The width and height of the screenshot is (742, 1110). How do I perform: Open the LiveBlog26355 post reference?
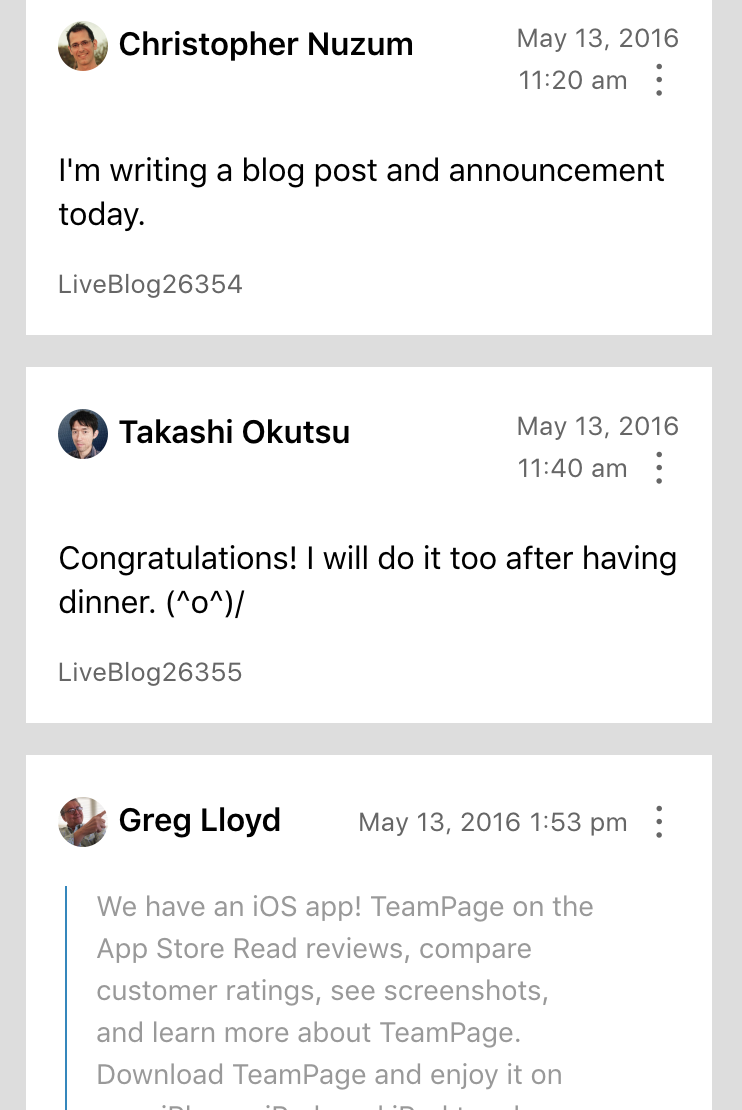click(x=150, y=672)
